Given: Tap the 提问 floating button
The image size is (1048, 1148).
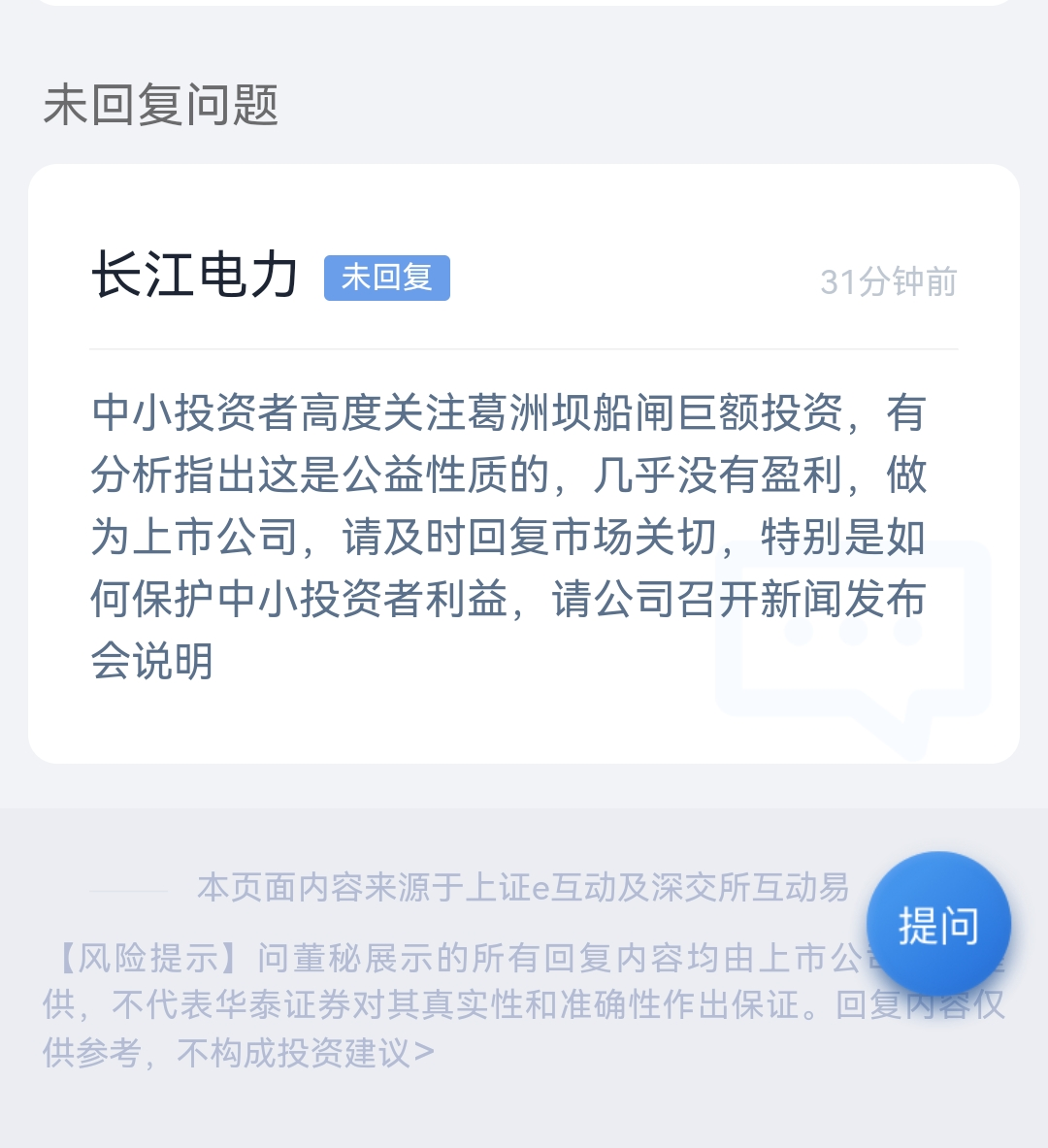Looking at the screenshot, I should coord(938,924).
